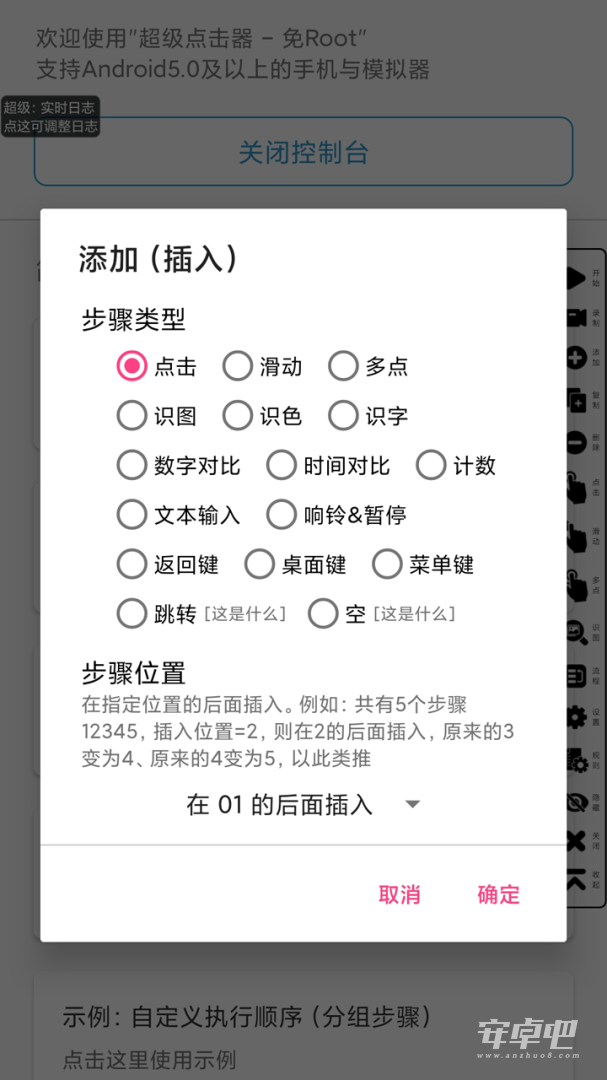Select the 跳转 step type
The height and width of the screenshot is (1080, 607).
pos(132,613)
